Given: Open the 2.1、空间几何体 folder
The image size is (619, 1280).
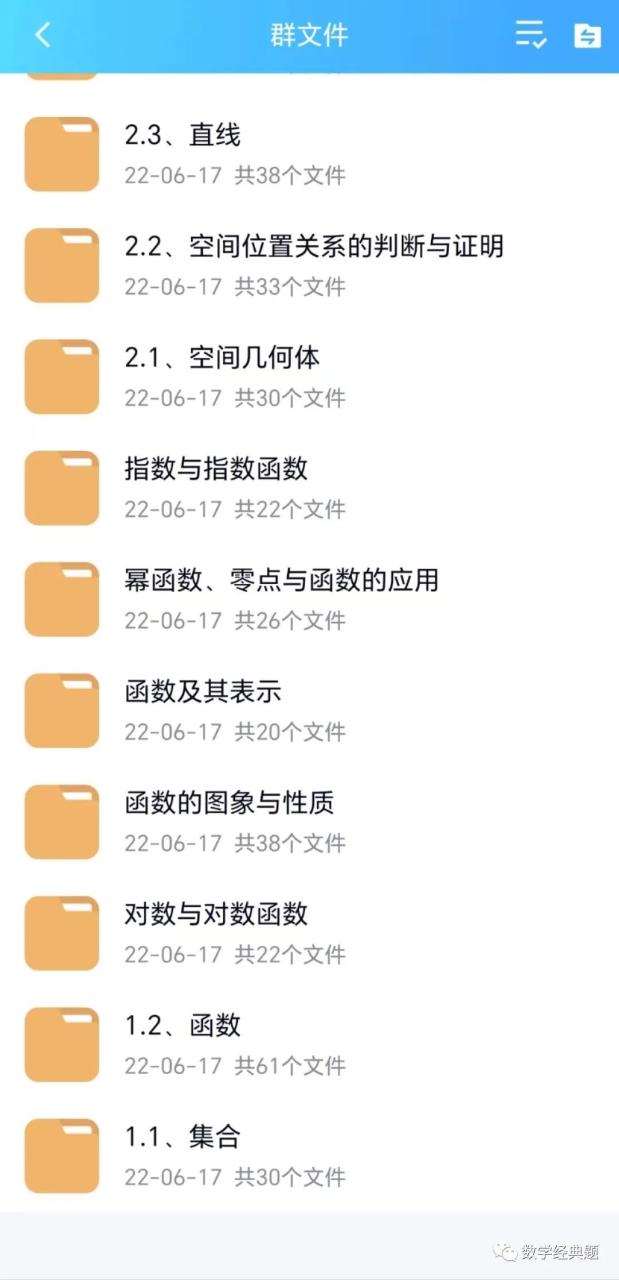Looking at the screenshot, I should [309, 376].
